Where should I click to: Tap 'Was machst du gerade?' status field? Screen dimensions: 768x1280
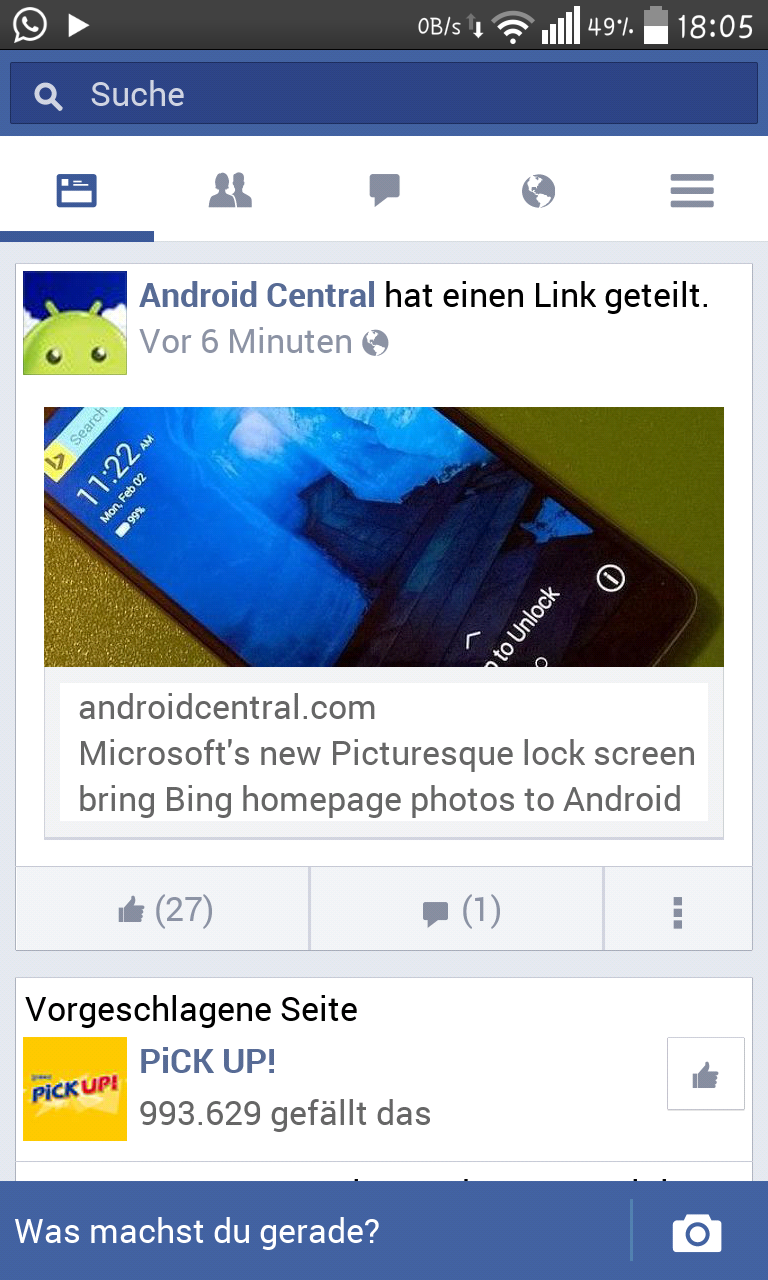[x=300, y=1231]
